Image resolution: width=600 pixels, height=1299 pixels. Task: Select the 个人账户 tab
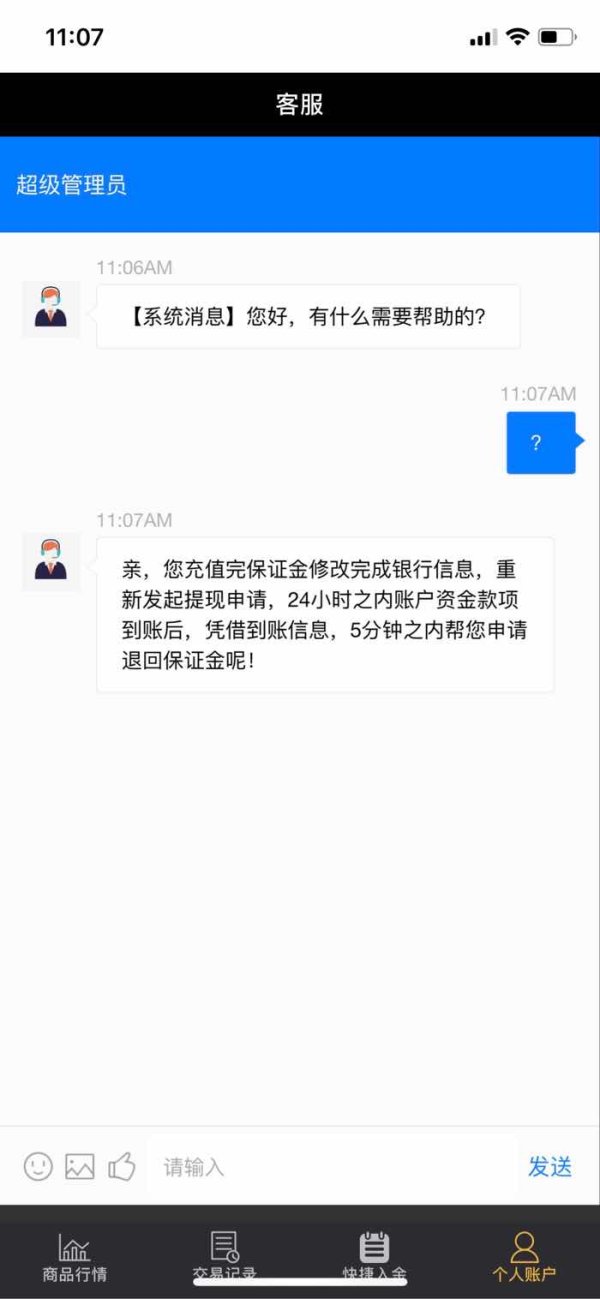click(524, 1258)
